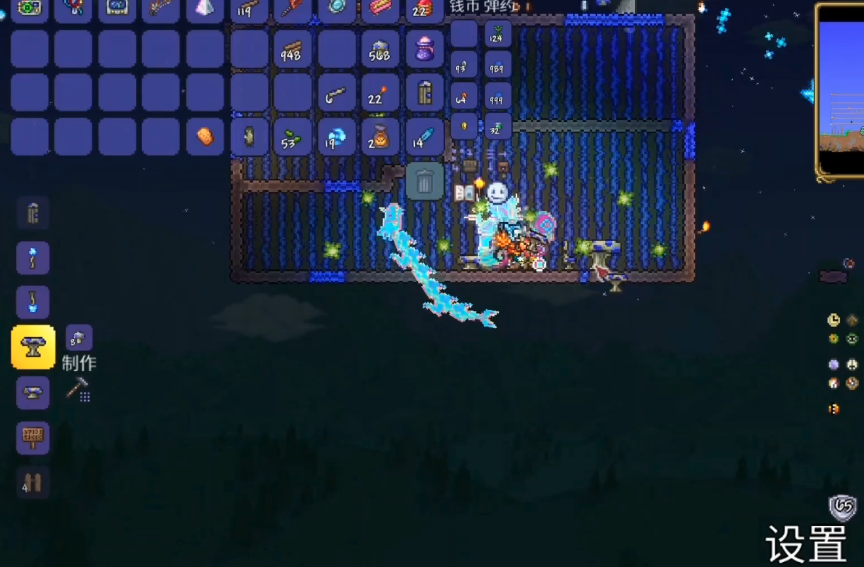
Task: Select the wooden door item in the inventory
Action: (424, 93)
